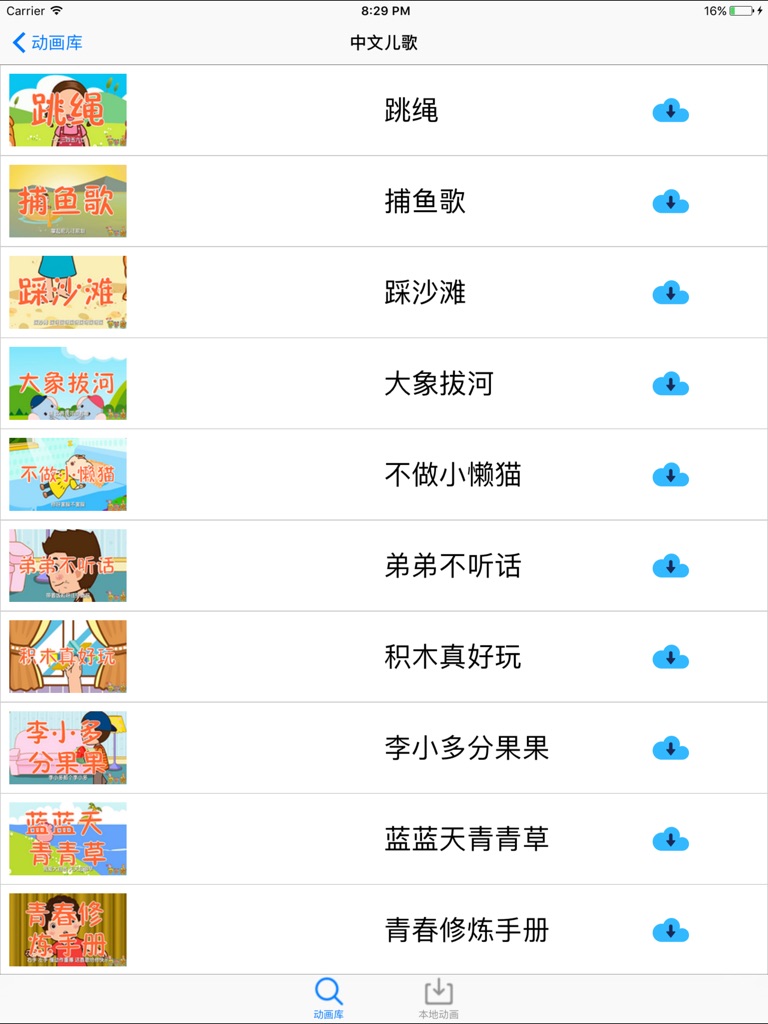Image resolution: width=768 pixels, height=1024 pixels.
Task: Open the 跳绳 thumbnail
Action: (x=68, y=111)
